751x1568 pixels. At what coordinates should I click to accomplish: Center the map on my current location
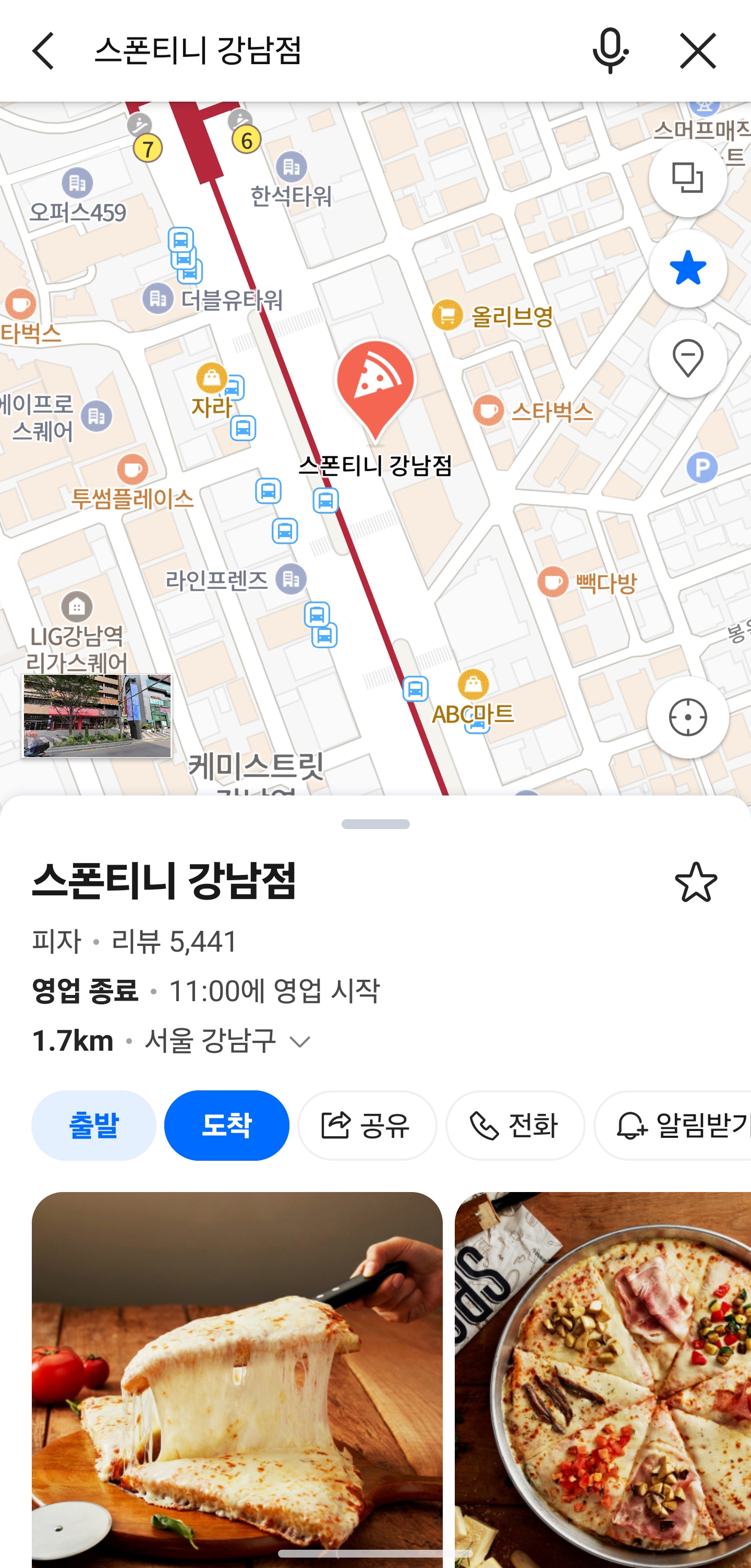click(688, 717)
